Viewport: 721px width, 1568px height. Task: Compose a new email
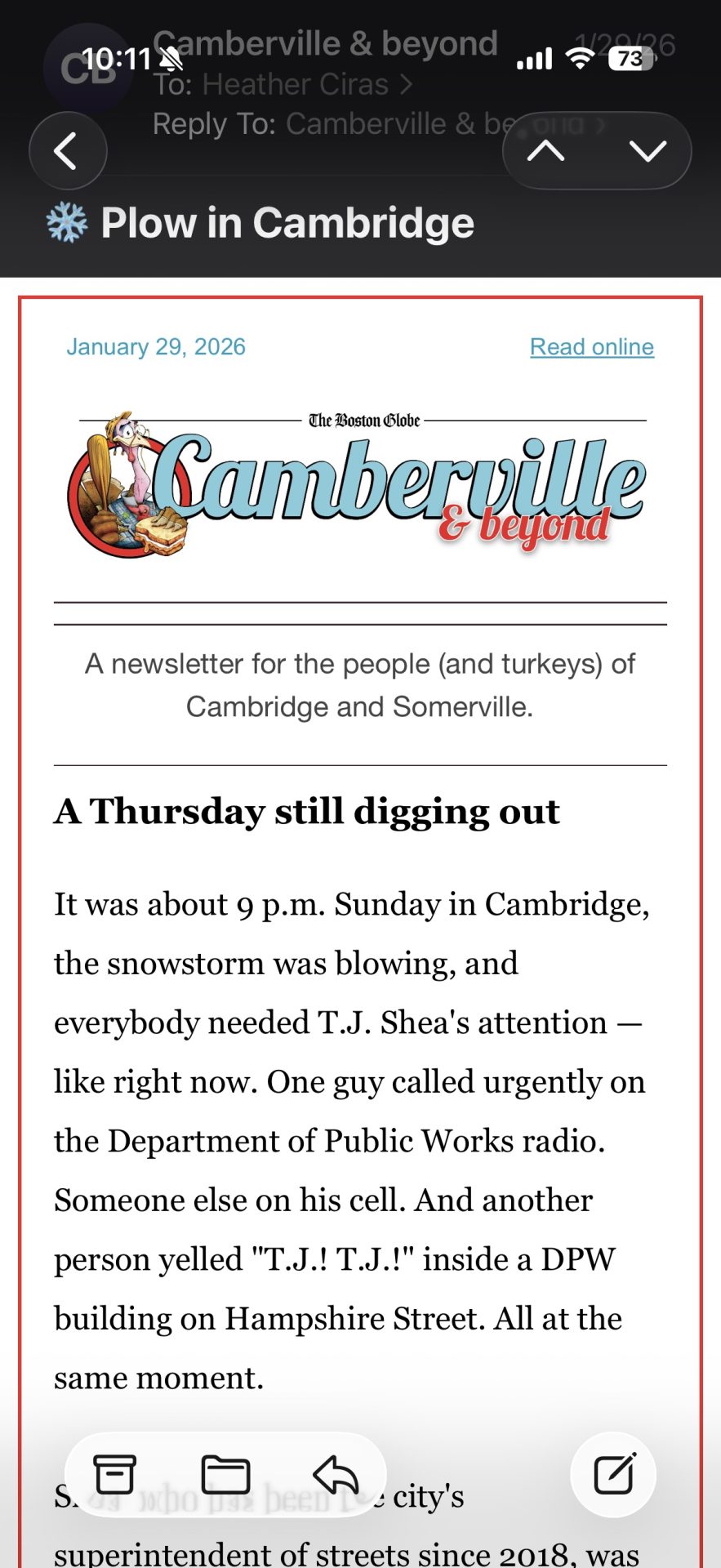pyautogui.click(x=614, y=1474)
